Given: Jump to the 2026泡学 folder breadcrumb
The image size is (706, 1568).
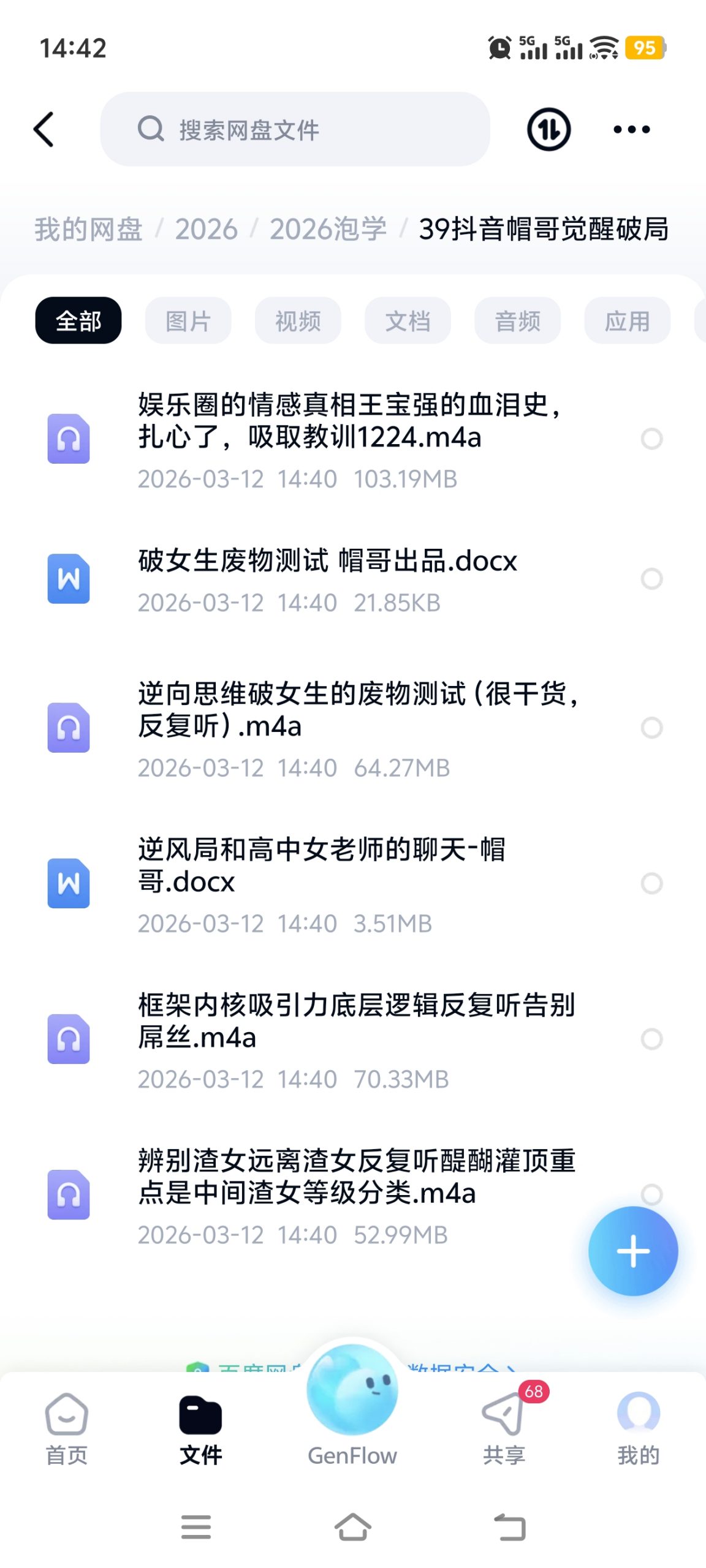Looking at the screenshot, I should [x=328, y=229].
